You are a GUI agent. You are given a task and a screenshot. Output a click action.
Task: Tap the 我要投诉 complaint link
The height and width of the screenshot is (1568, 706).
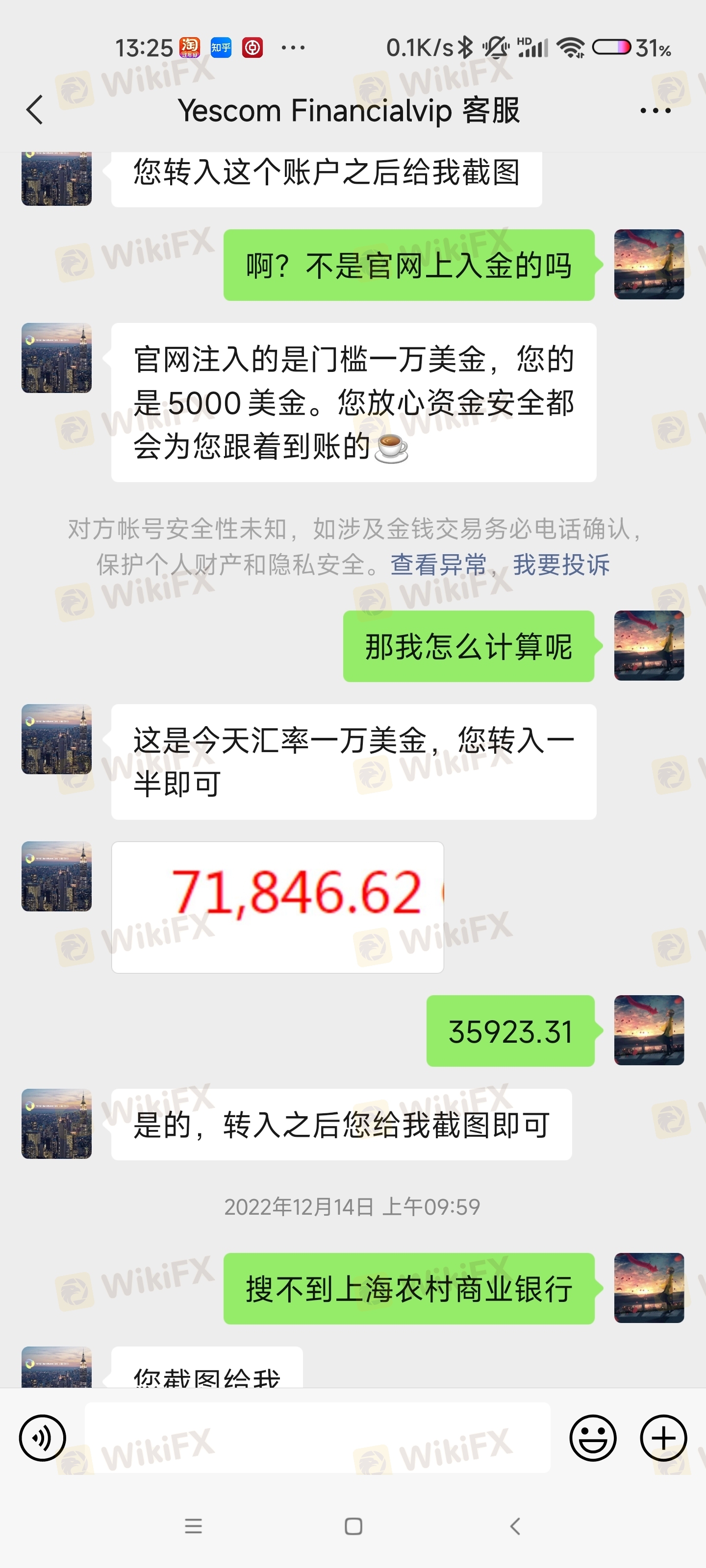pos(560,565)
